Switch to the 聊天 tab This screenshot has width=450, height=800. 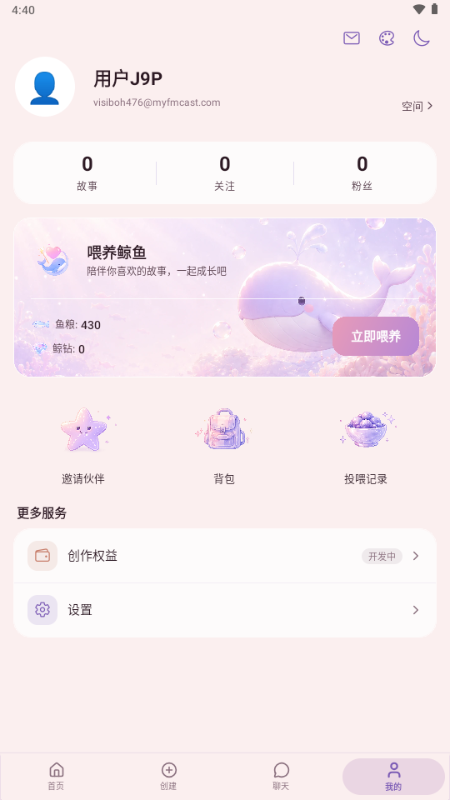[x=281, y=776]
